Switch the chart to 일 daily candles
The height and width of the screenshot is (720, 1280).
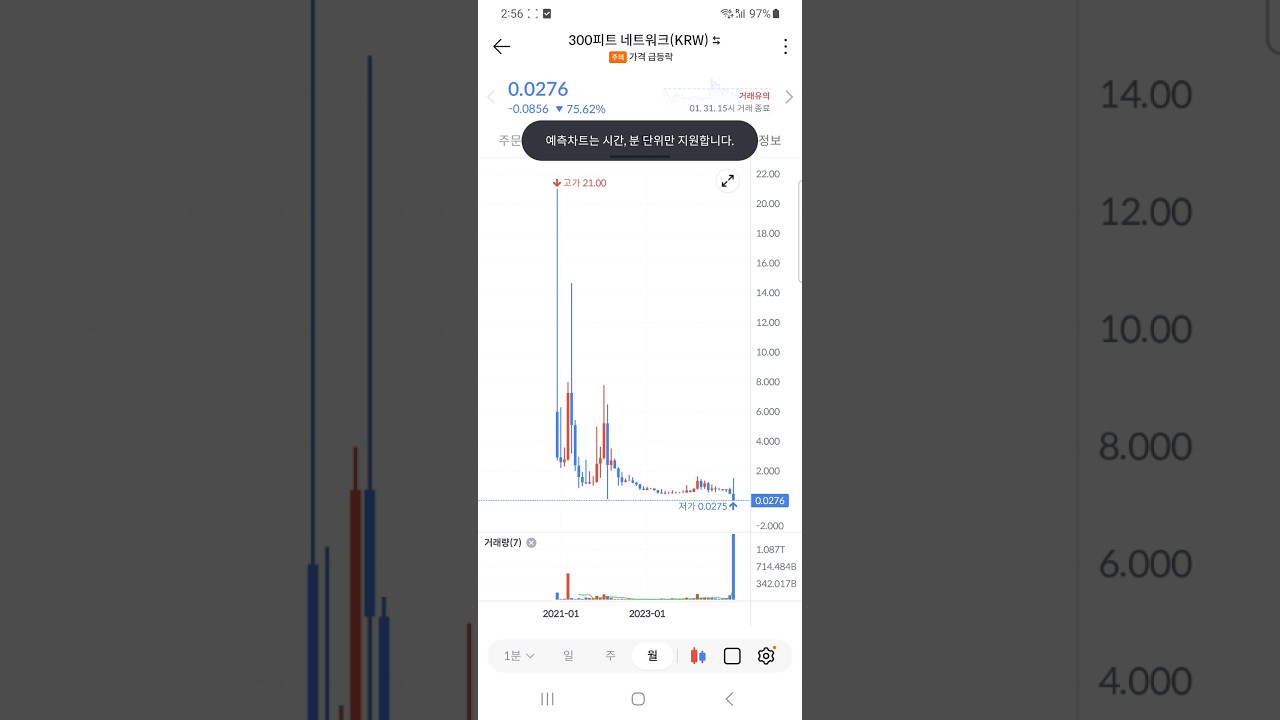coord(568,656)
